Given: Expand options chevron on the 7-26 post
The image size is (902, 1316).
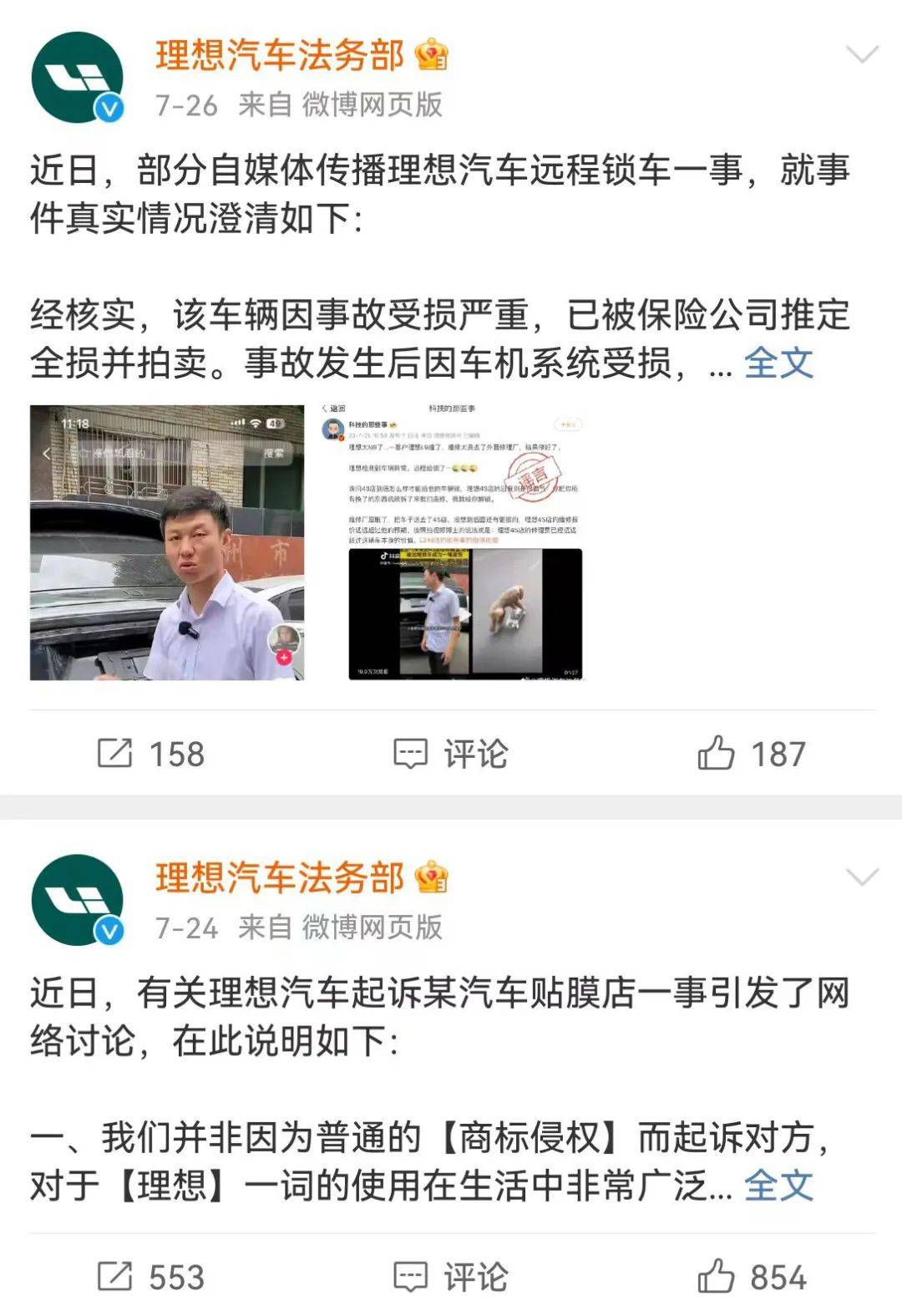Looking at the screenshot, I should coord(862,55).
